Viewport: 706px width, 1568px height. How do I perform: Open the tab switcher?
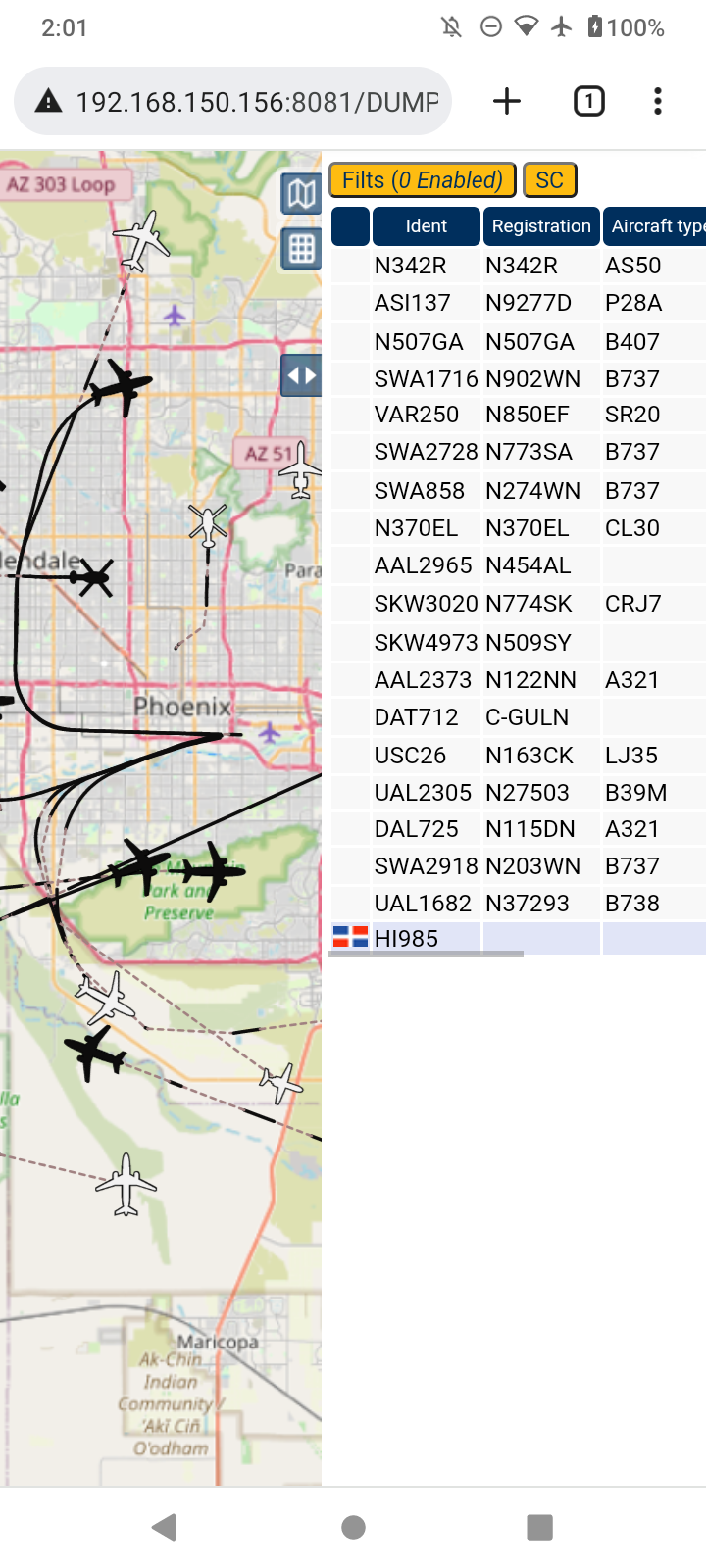(588, 101)
